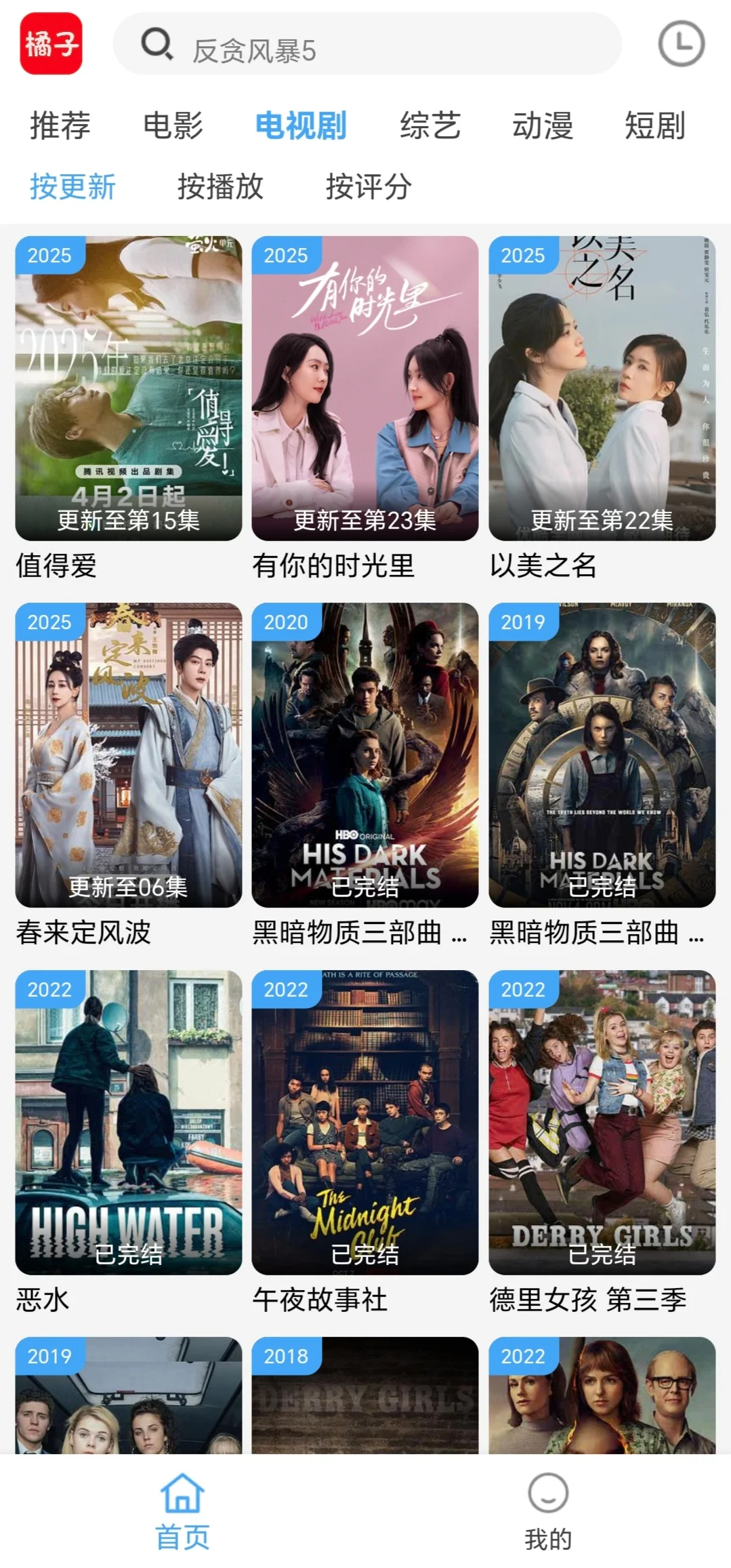731x1568 pixels.
Task: Switch to the 电影 tab
Action: pos(173,125)
